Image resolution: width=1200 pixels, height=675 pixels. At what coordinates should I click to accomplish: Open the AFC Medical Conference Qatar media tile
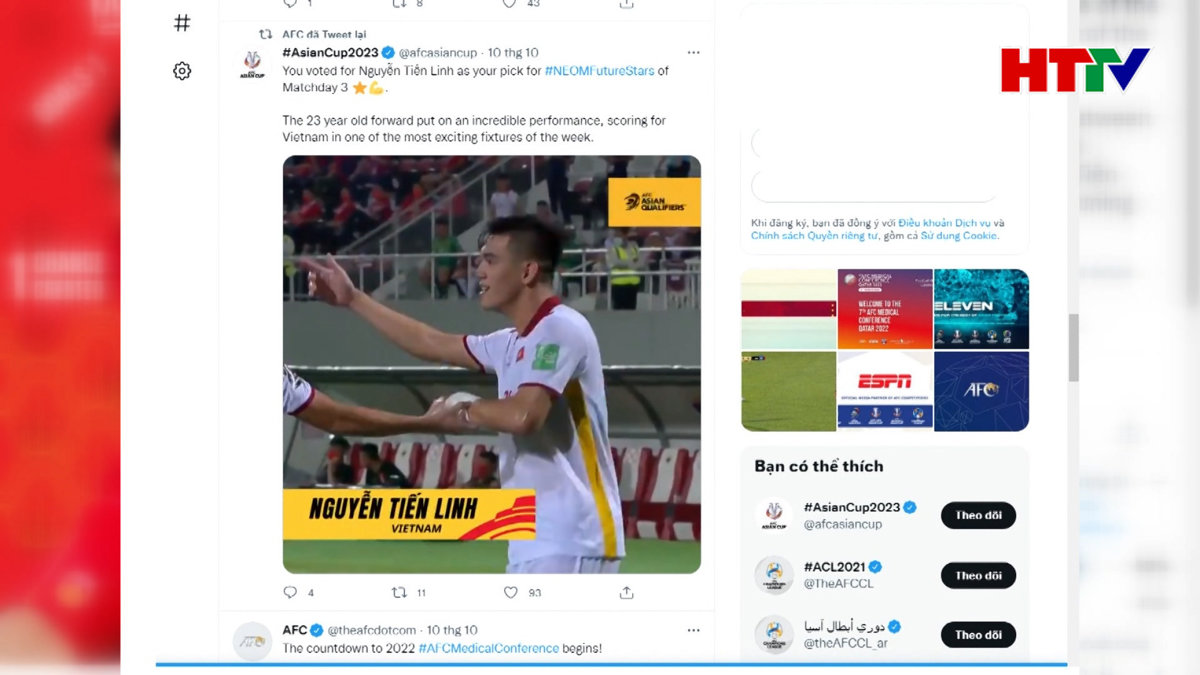pos(885,308)
